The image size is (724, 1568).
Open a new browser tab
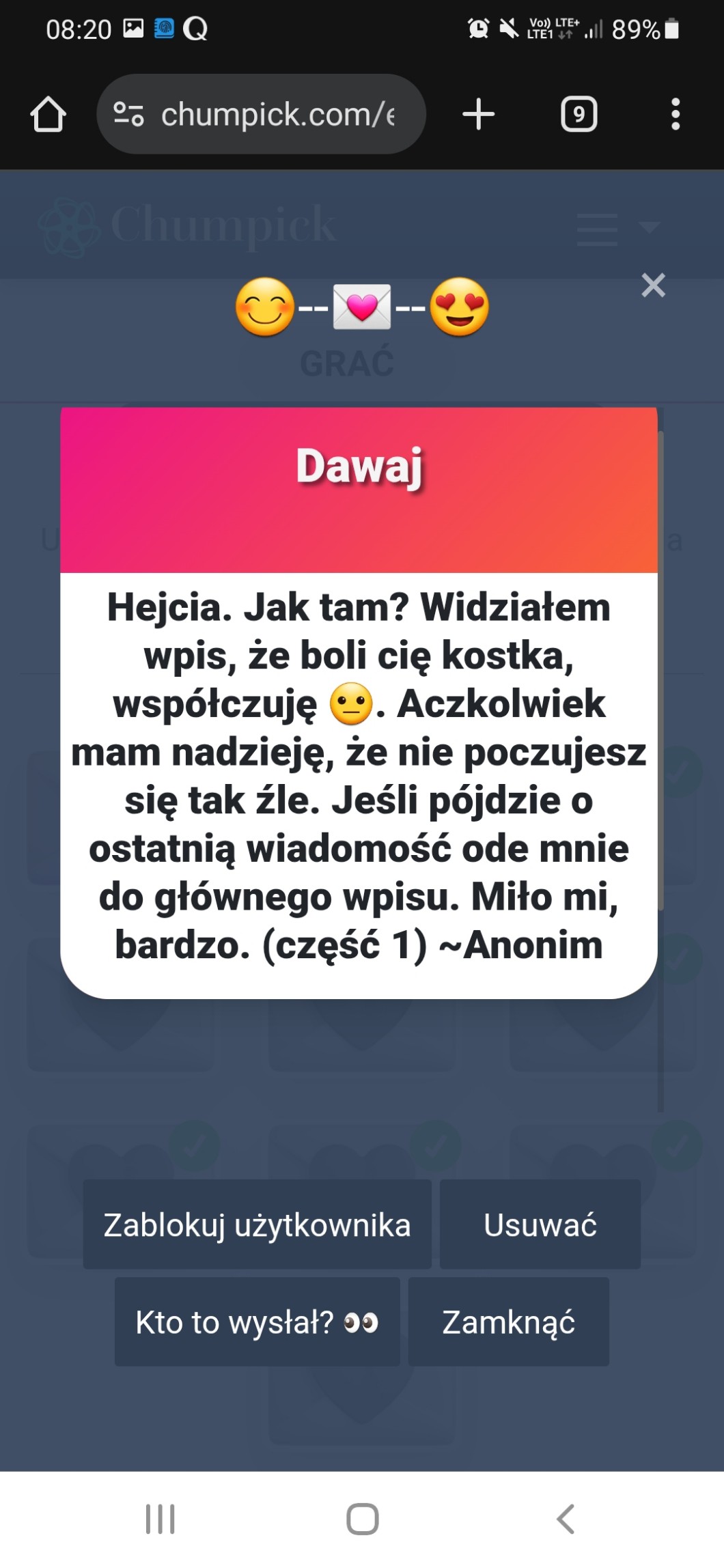(x=478, y=114)
